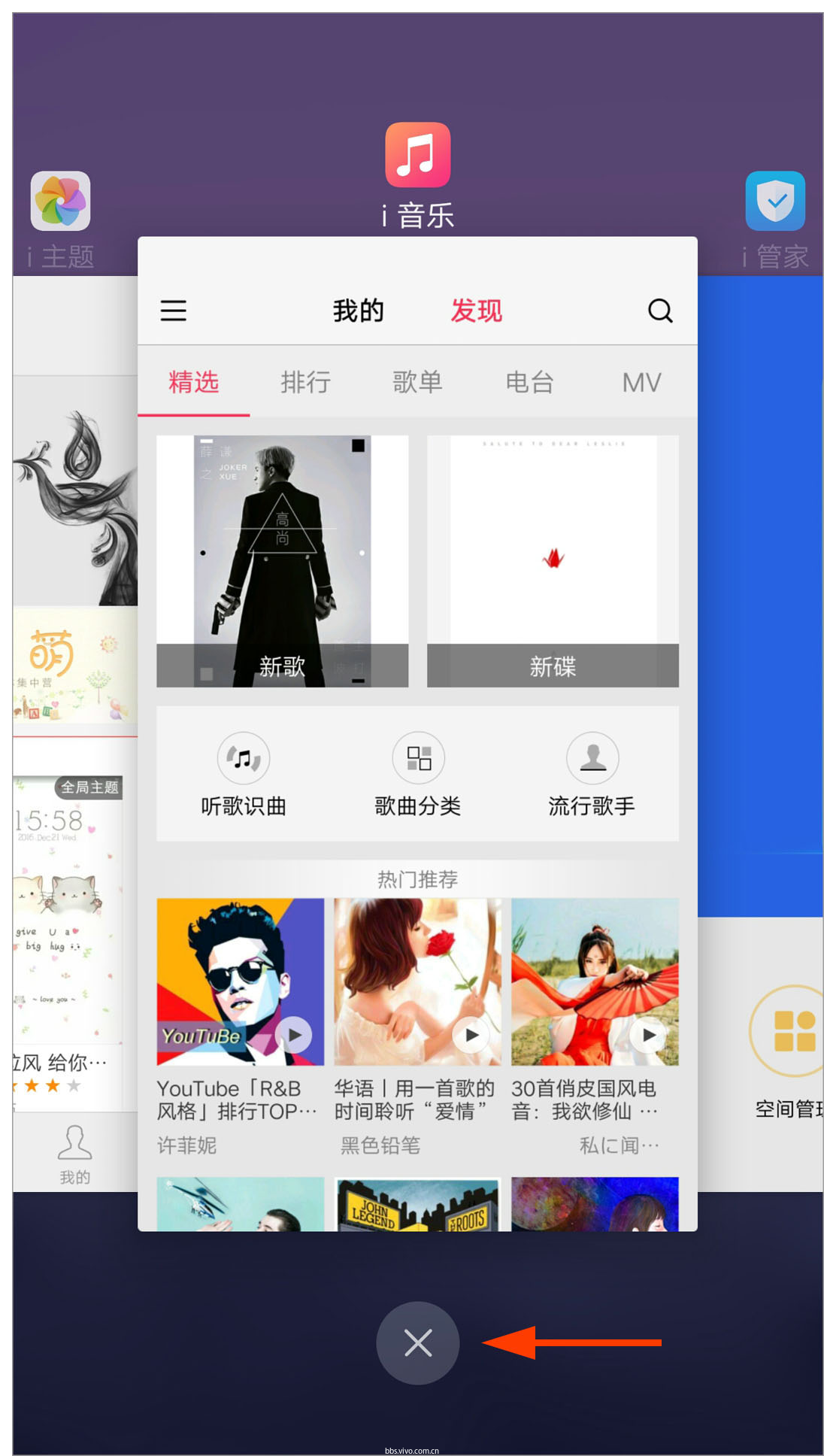Switch to the i主题 app card
The height and width of the screenshot is (1456, 824).
71,677
